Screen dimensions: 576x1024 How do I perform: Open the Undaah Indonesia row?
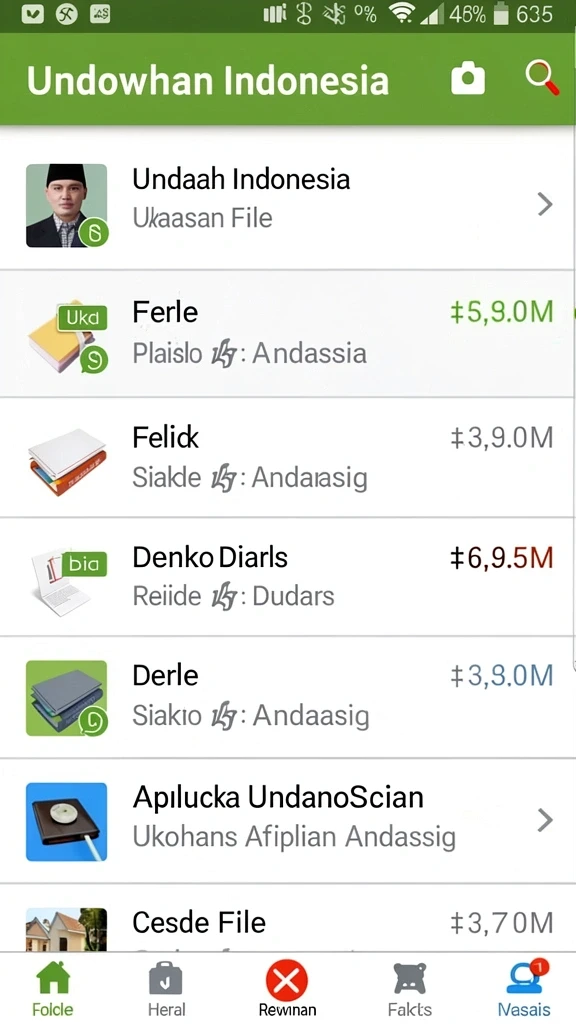(288, 204)
